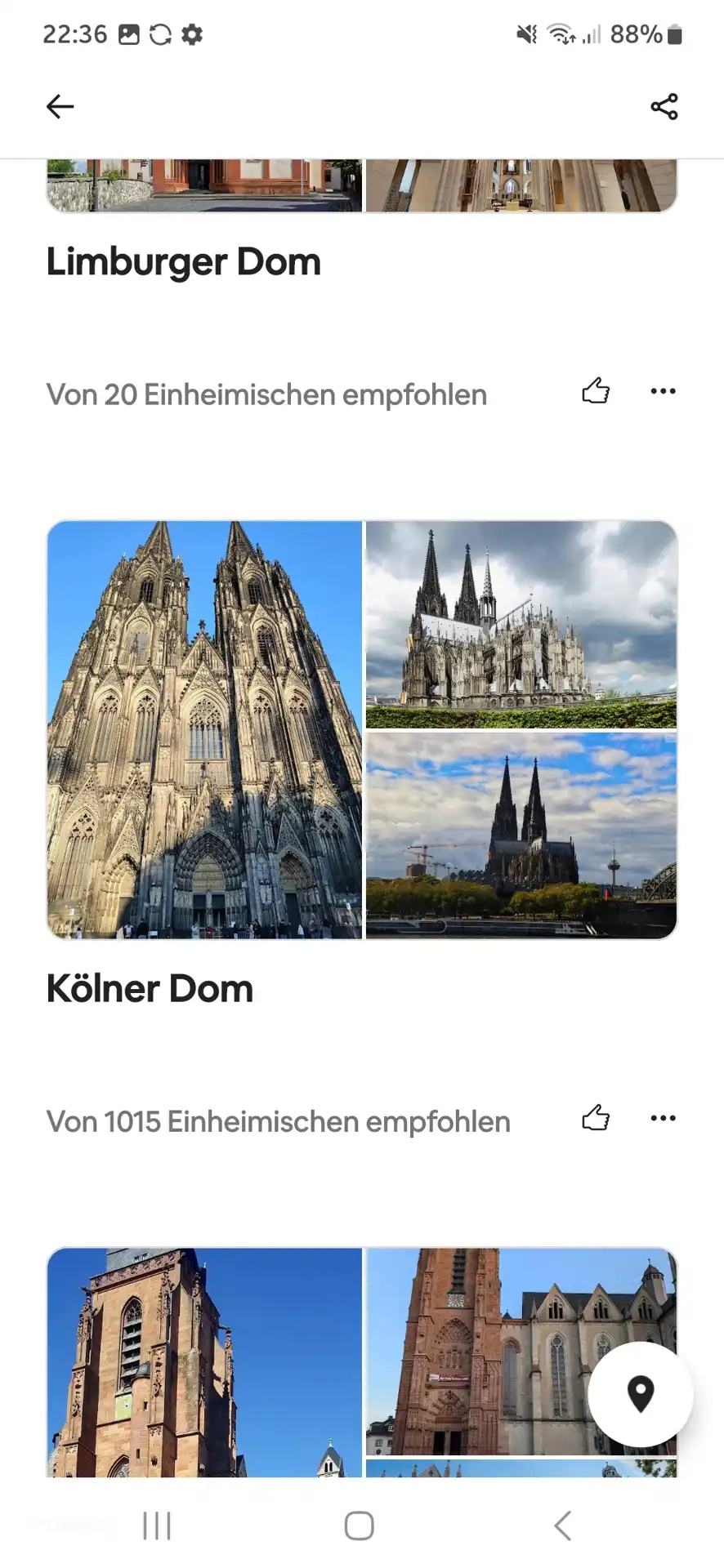Go to the system home screen
The image size is (724, 1568).
point(360,1526)
